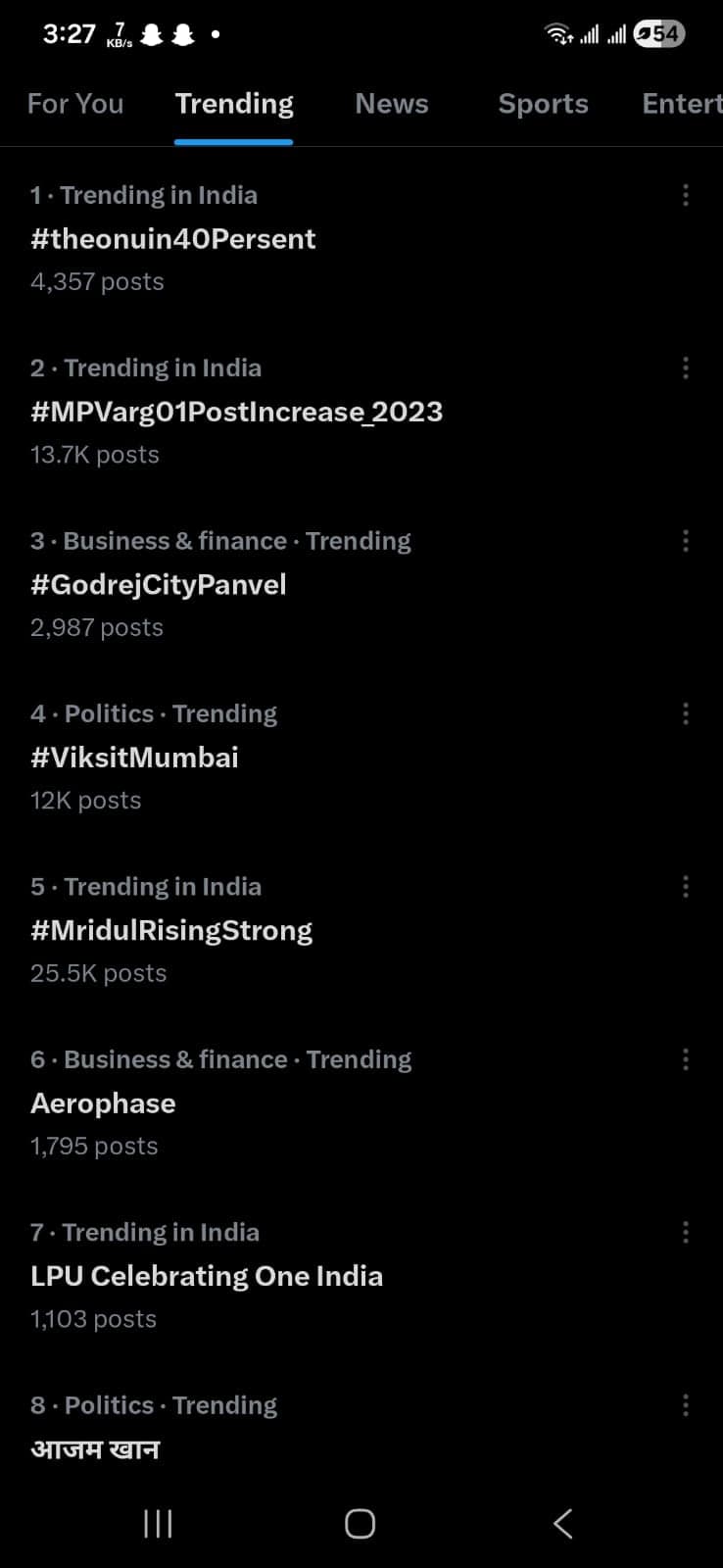Open options menu for the #ViksitMumbai trend
Viewport: 723px width, 1568px height.
[686, 713]
